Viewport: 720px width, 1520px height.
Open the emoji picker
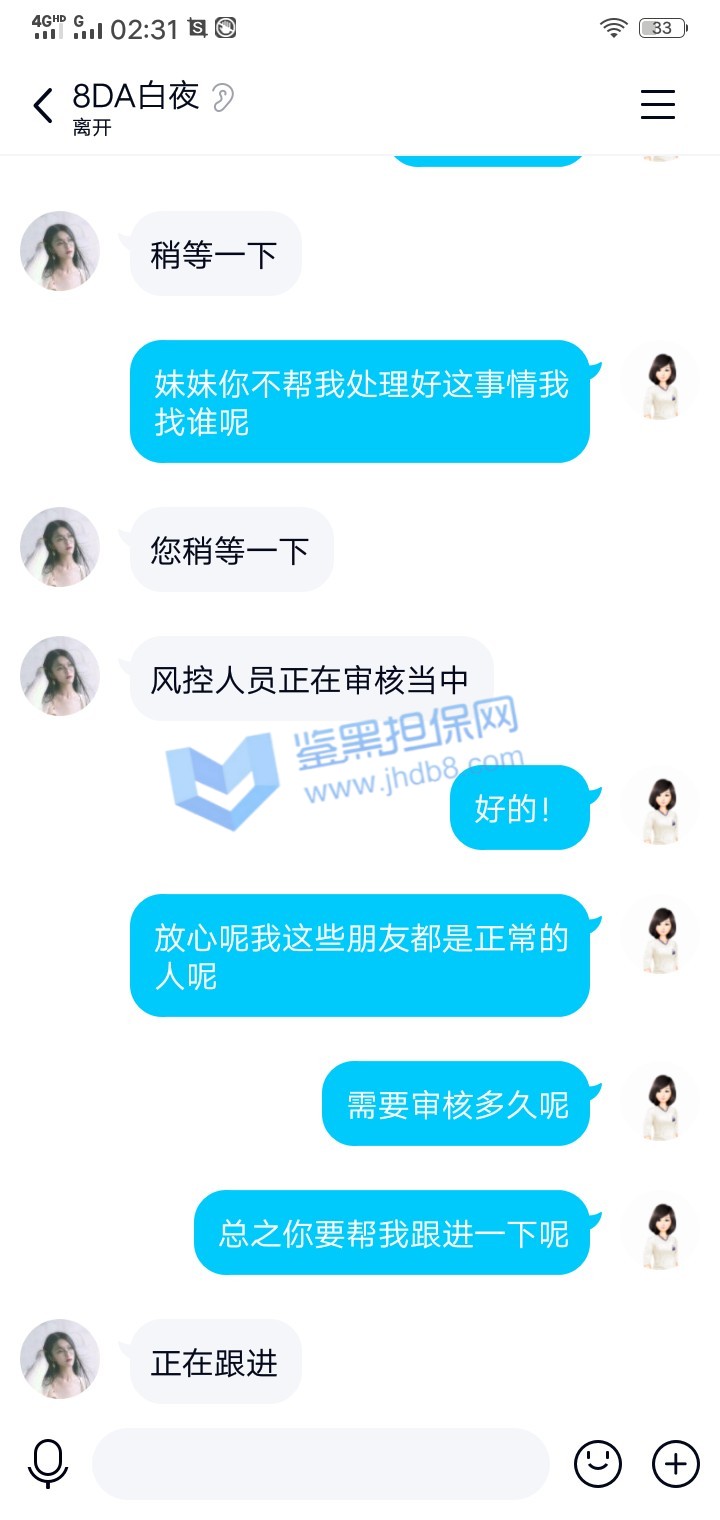point(598,1464)
